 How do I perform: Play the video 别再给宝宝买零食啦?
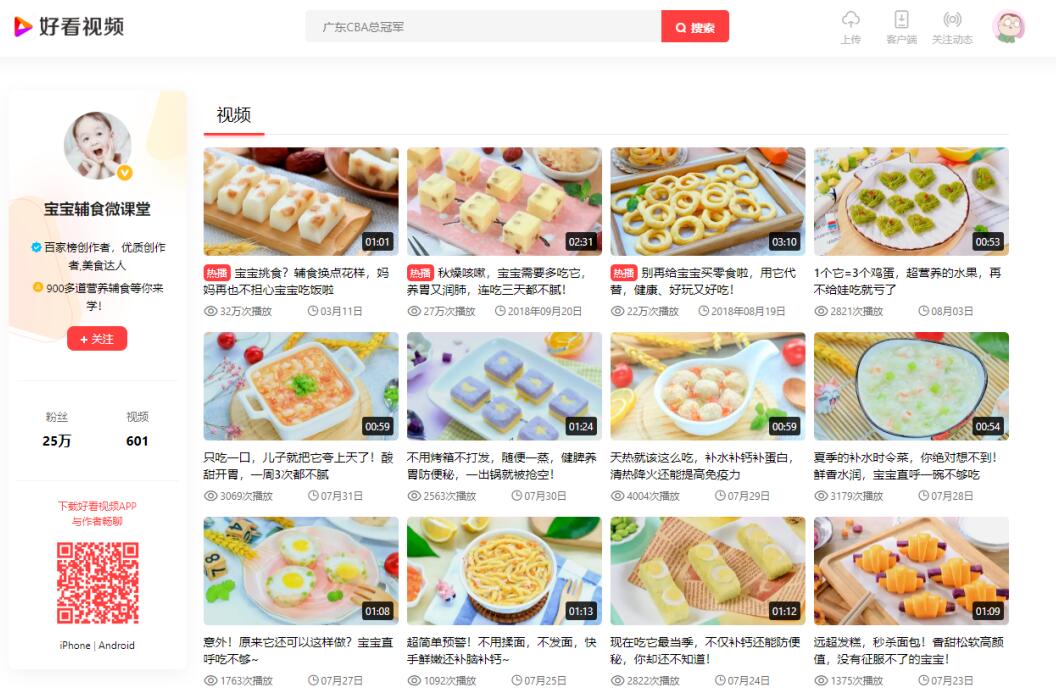coord(708,202)
